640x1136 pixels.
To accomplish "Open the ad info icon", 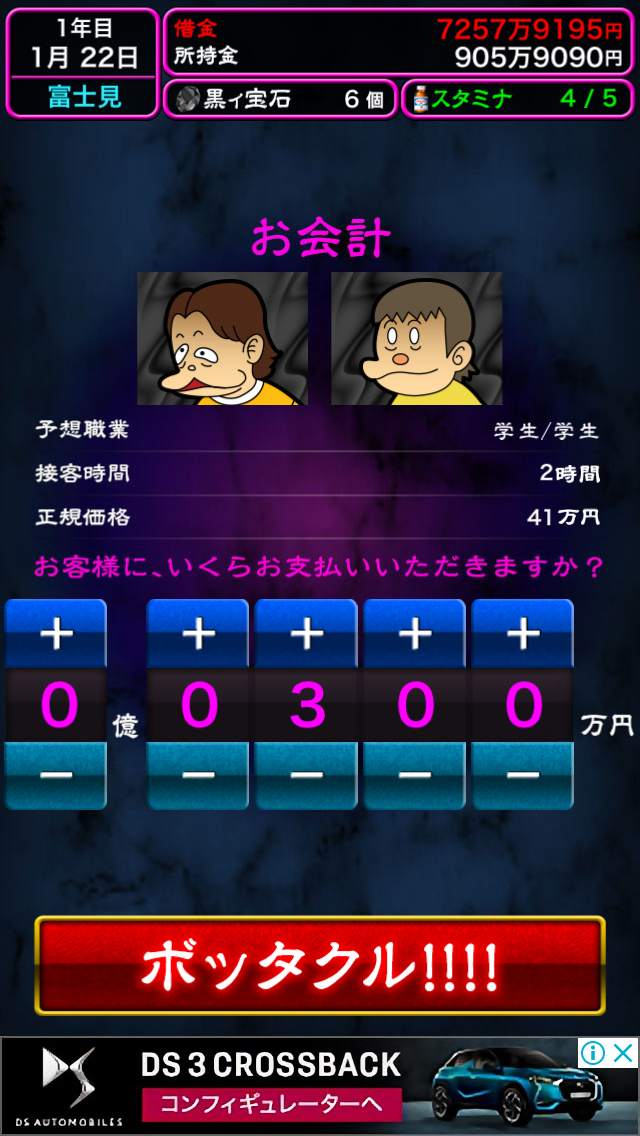I will pos(593,1053).
